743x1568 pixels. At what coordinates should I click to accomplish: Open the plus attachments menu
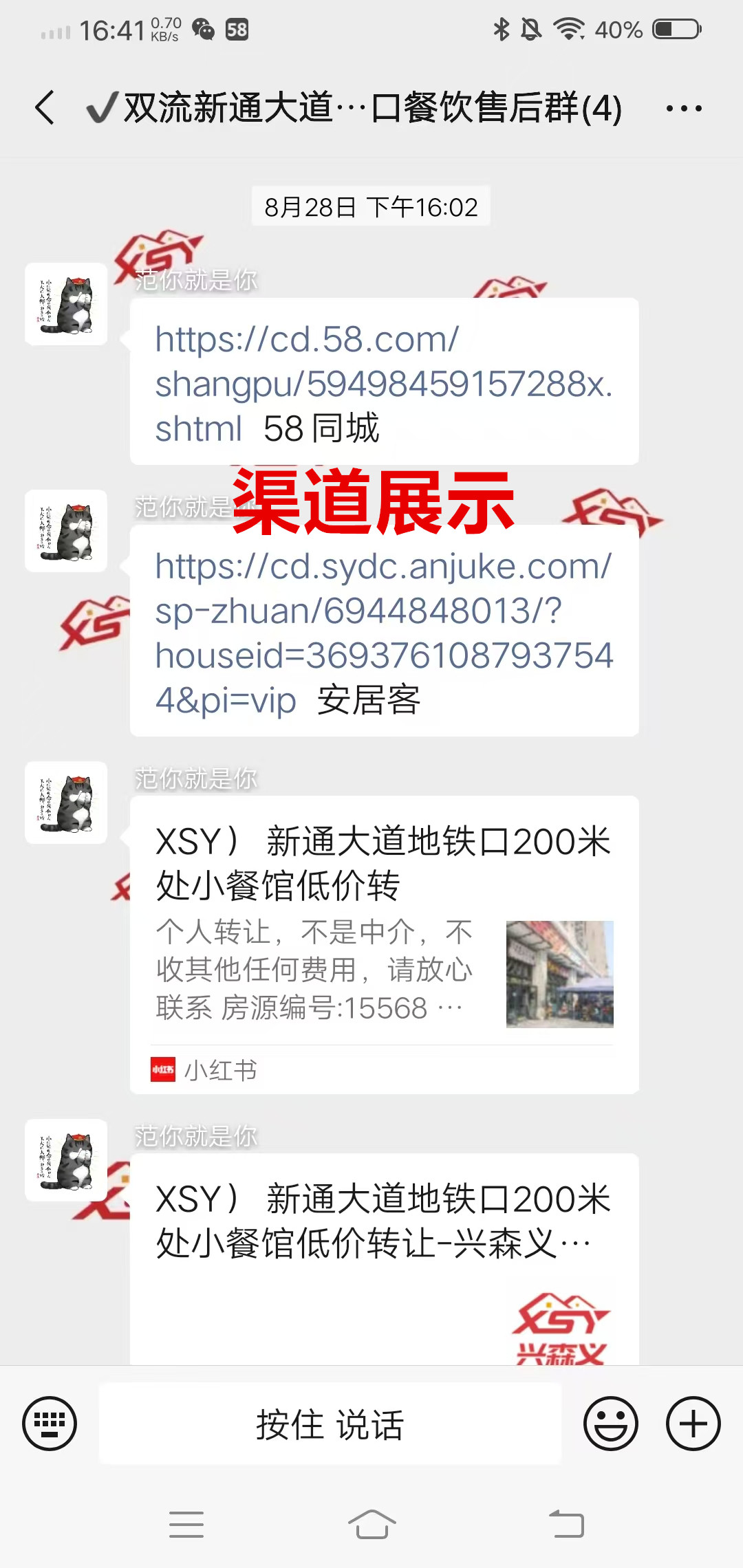click(x=693, y=1424)
